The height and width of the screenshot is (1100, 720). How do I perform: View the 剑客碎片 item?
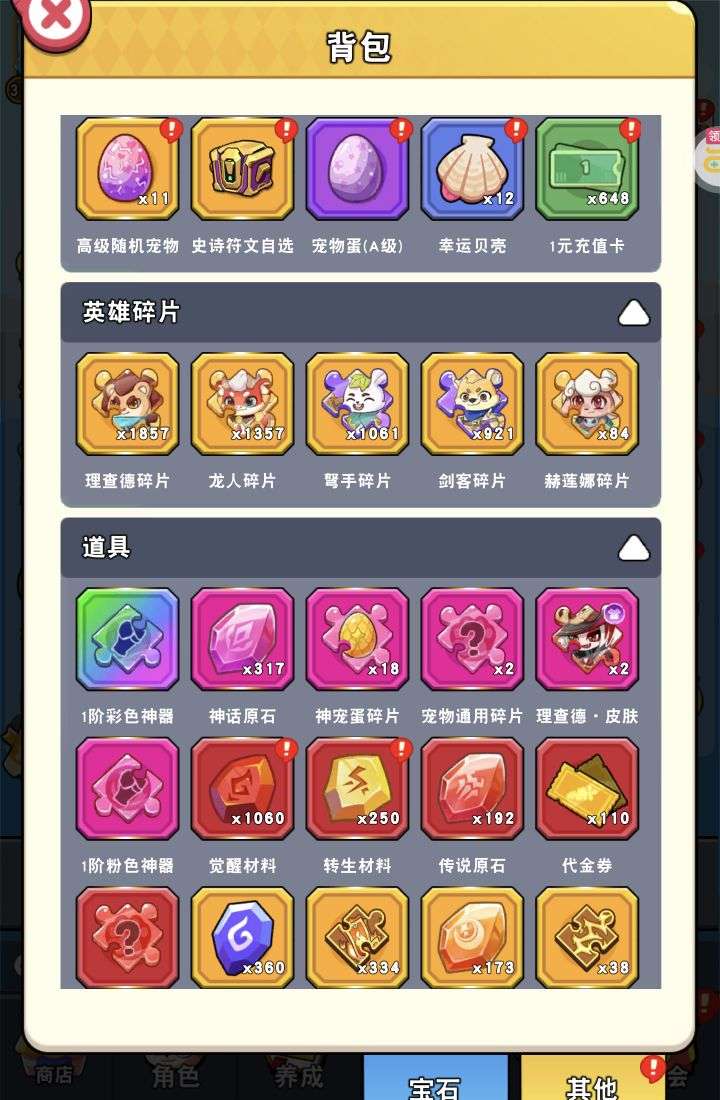click(x=472, y=404)
